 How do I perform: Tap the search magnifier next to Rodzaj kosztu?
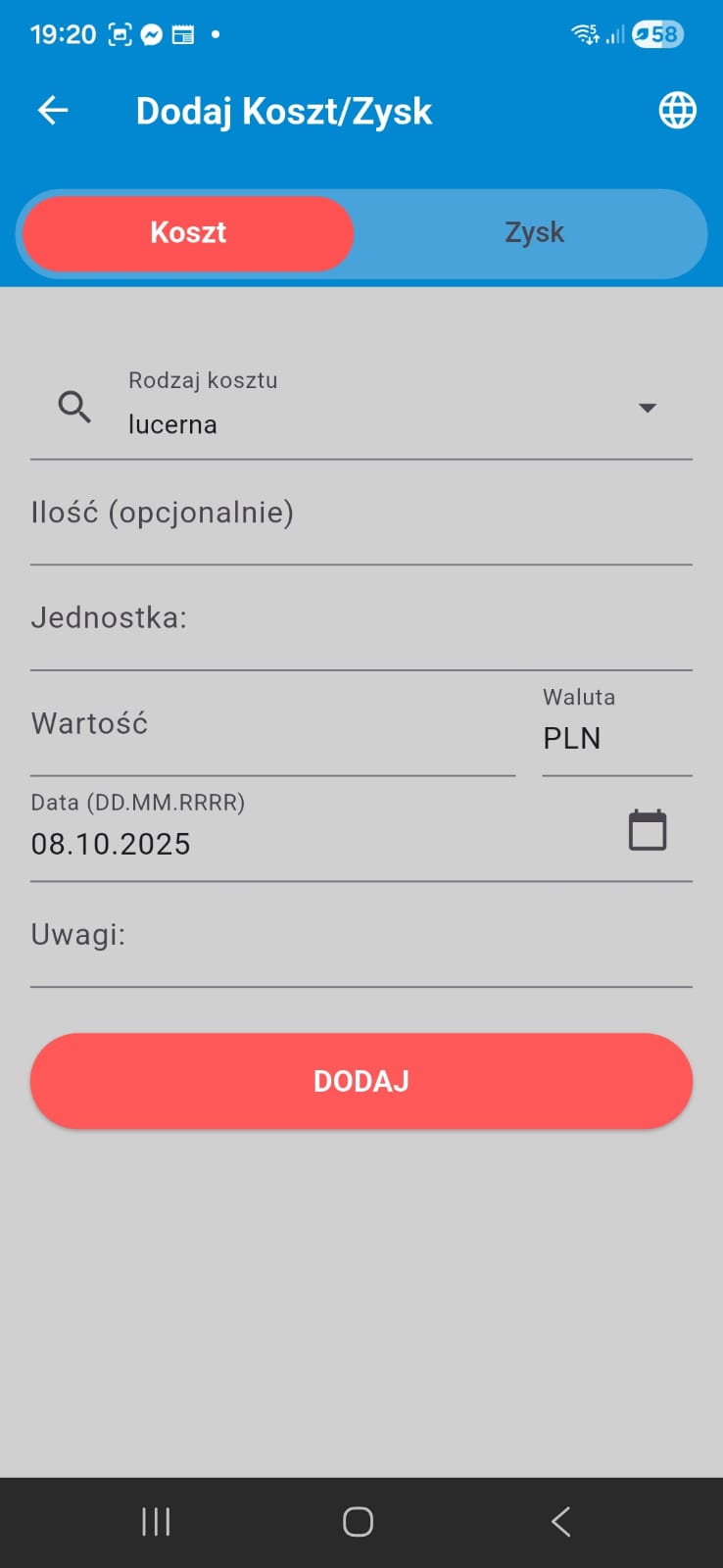pyautogui.click(x=74, y=408)
